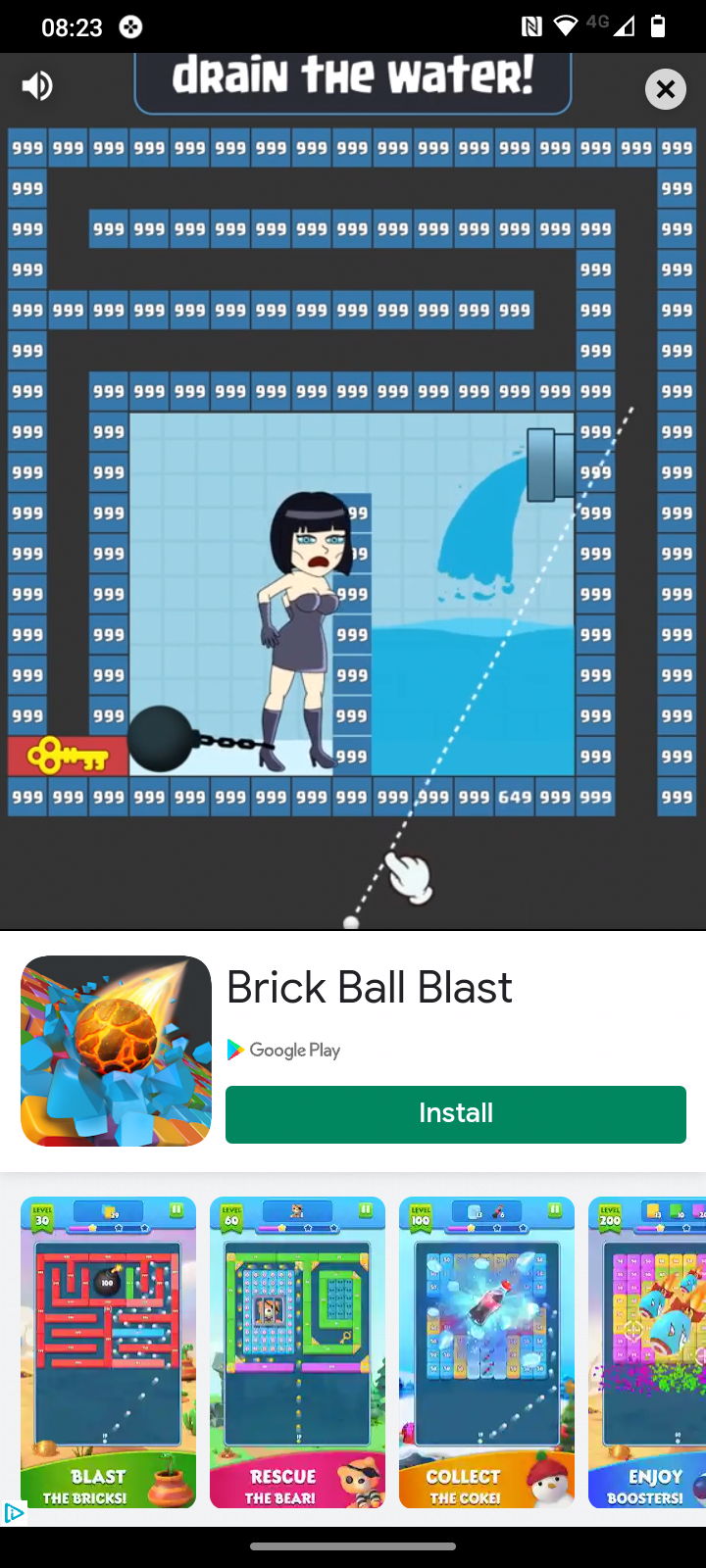View the Blast the Bricks screenshot
The image size is (706, 1568).
pyautogui.click(x=108, y=1352)
